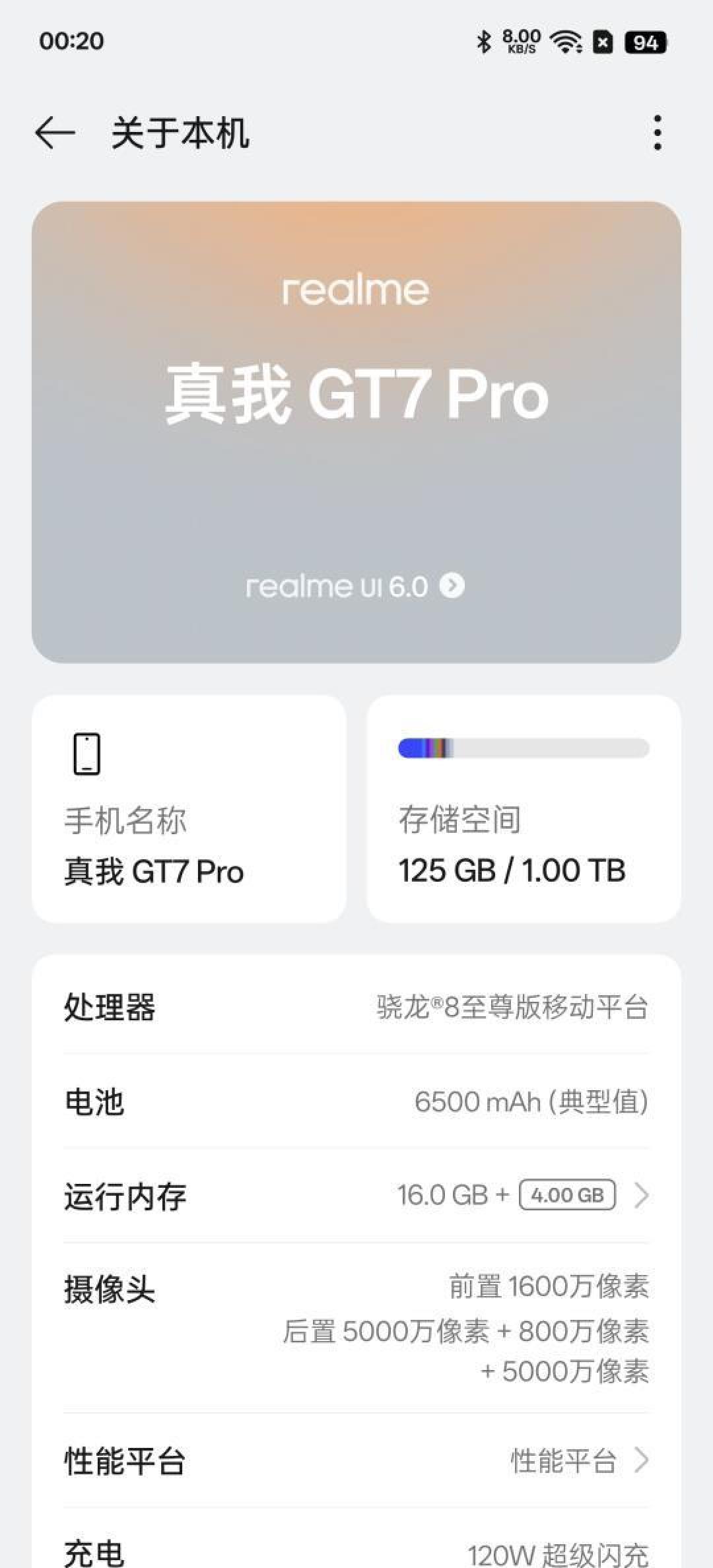Select the 处理器 specification row
This screenshot has height=1568, width=713.
pyautogui.click(x=356, y=1006)
